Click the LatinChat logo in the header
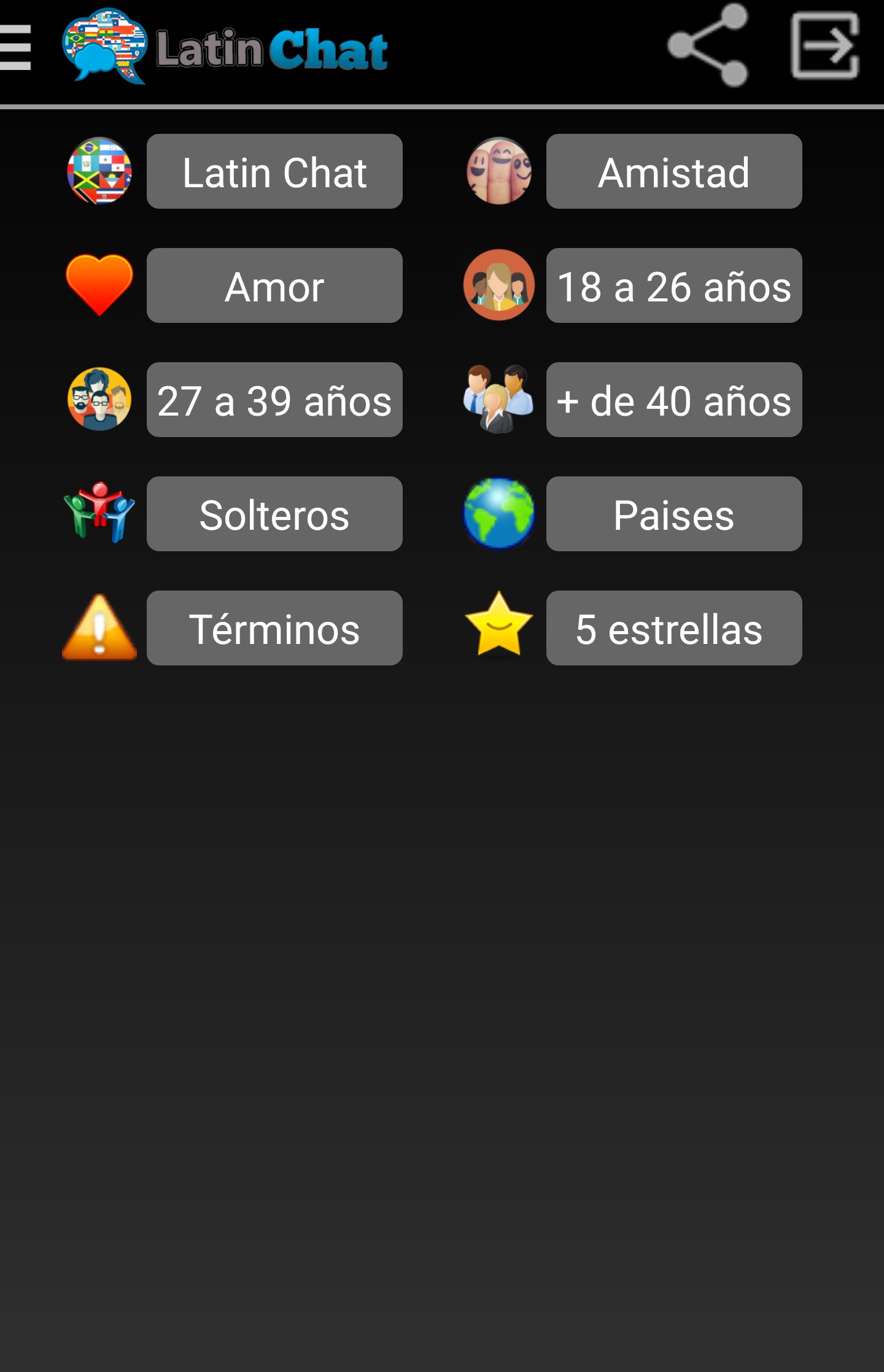884x1372 pixels. point(227,46)
